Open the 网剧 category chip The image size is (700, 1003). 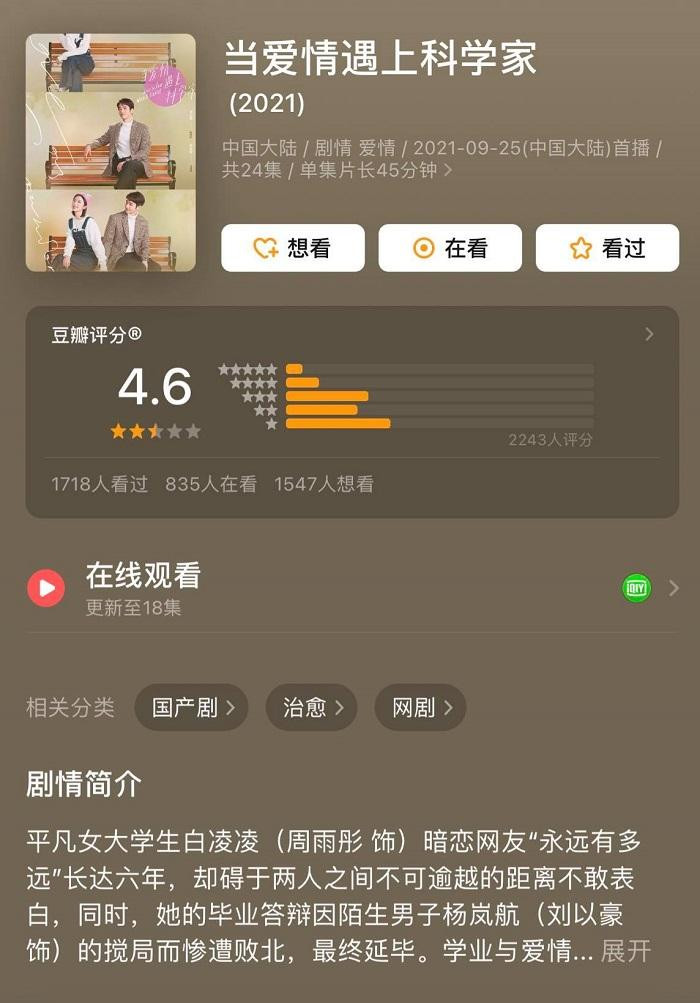[x=420, y=708]
